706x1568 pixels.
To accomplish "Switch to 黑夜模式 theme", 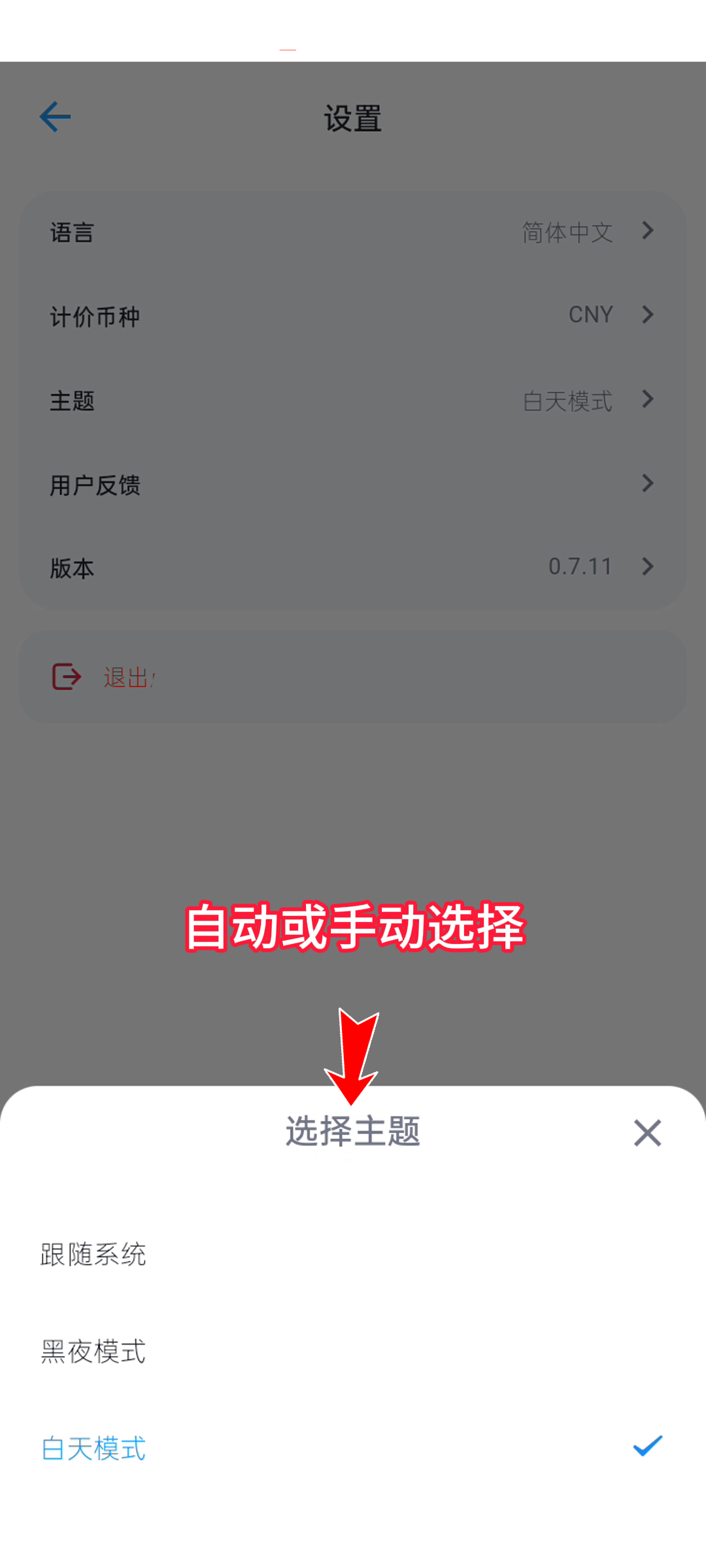I will point(93,1351).
